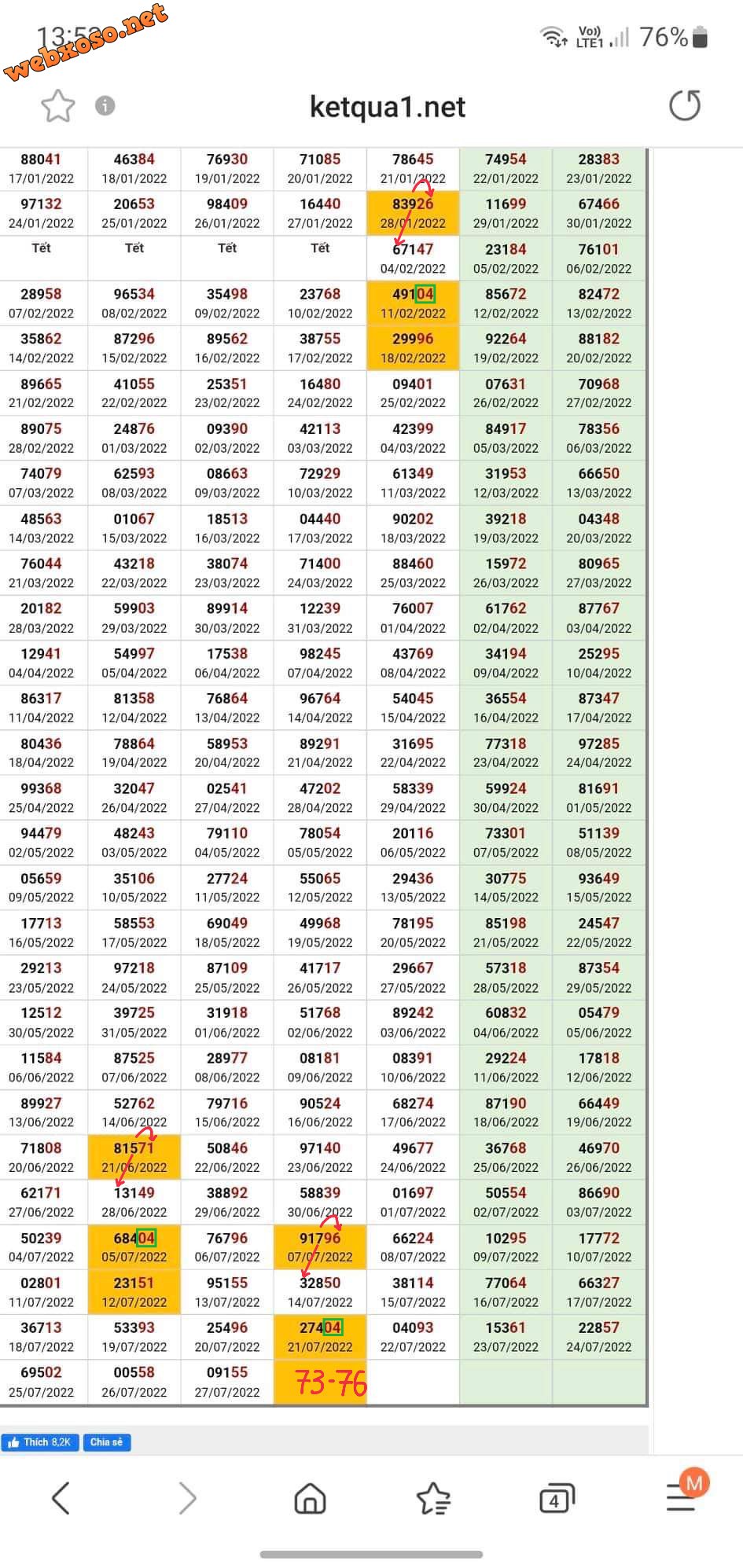Open the site information icon

pos(105,105)
